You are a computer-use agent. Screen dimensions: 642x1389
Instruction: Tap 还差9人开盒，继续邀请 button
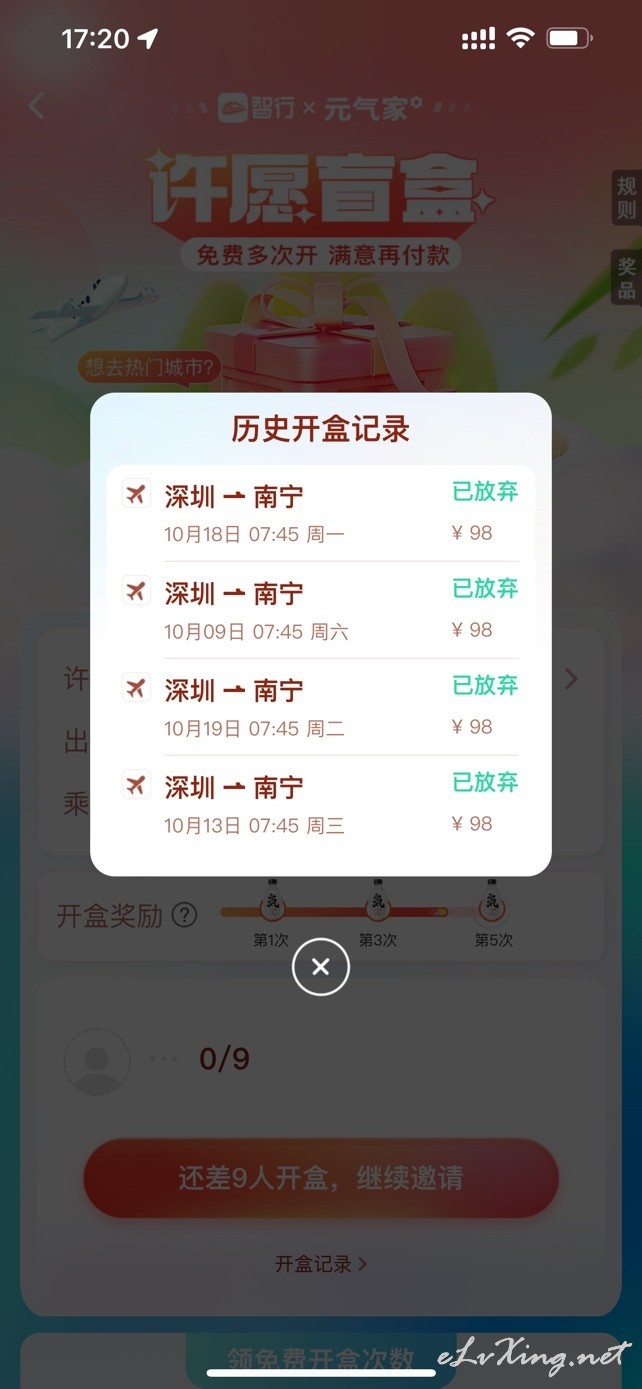pos(320,1178)
